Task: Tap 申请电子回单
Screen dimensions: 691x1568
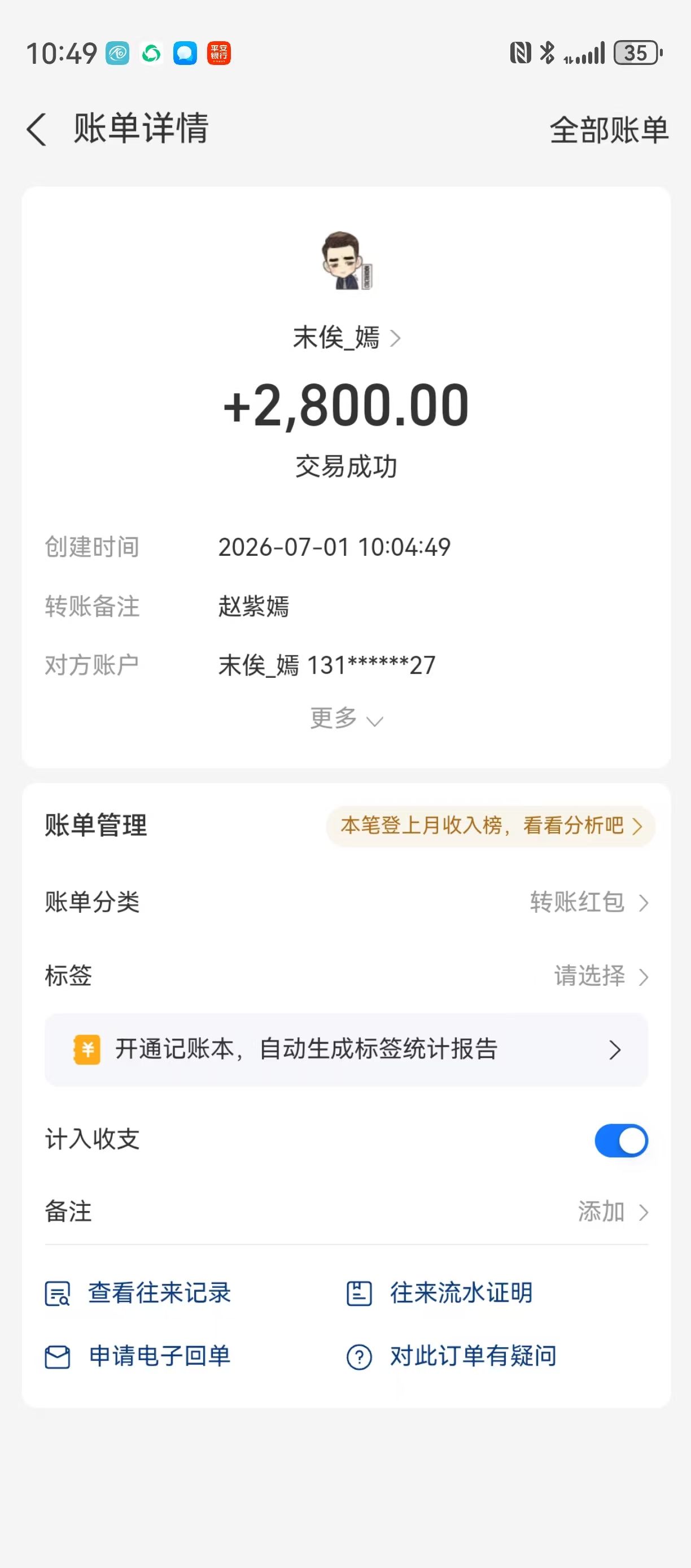Action: coord(138,1356)
